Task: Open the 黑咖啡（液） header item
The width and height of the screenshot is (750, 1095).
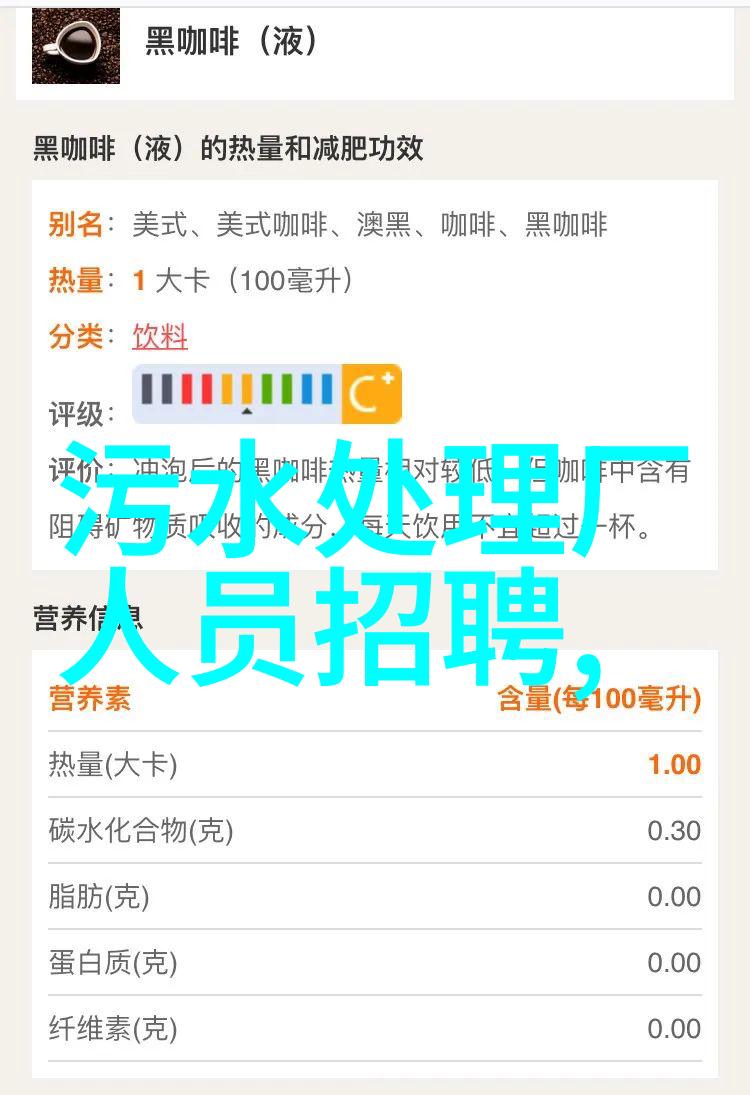Action: click(232, 43)
